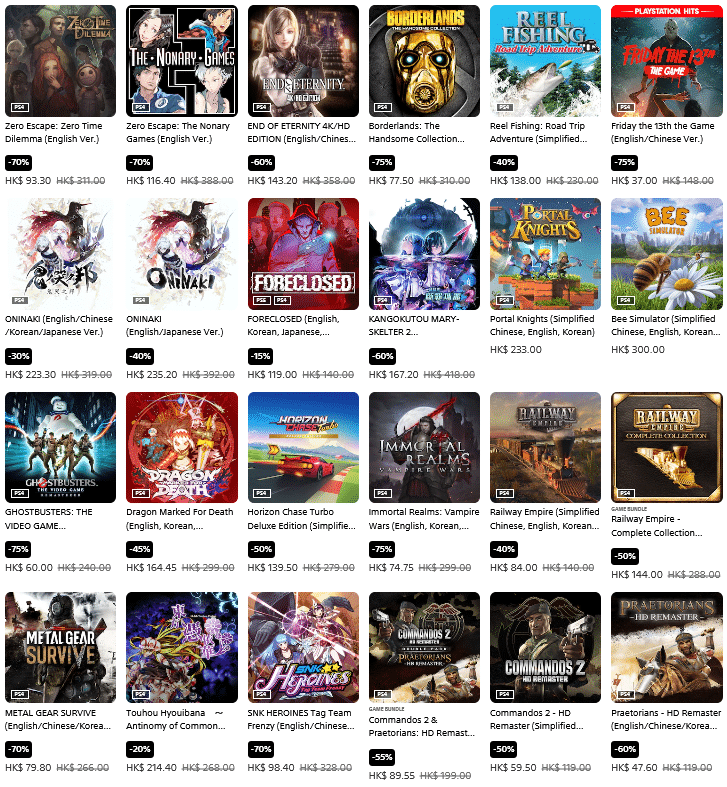Open Friday the 13th the Game
The height and width of the screenshot is (787, 727).
[x=666, y=61]
